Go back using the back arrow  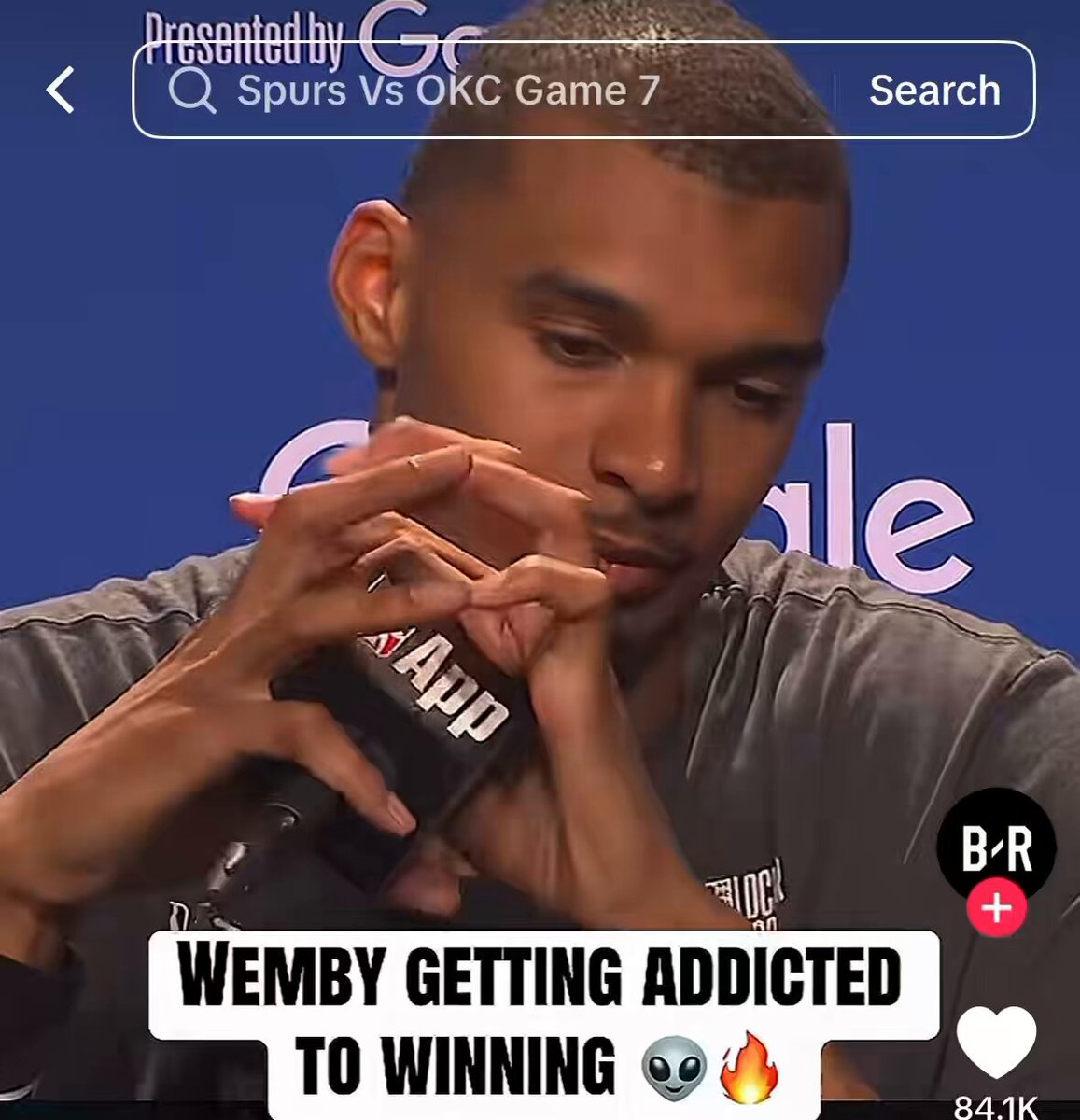(x=61, y=91)
